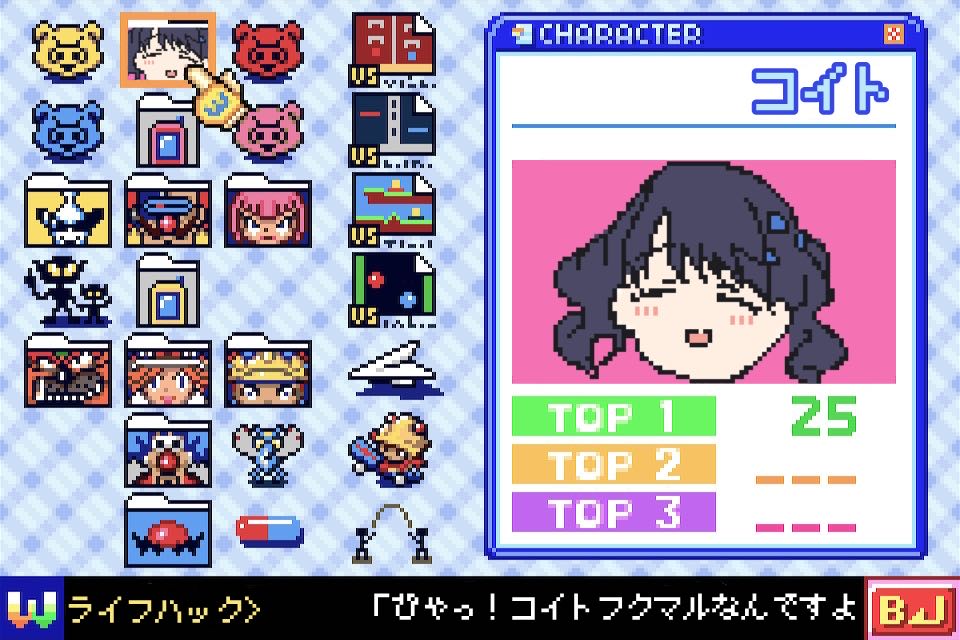The width and height of the screenshot is (960, 640).
Task: Open the jump rope icon
Action: click(x=393, y=532)
